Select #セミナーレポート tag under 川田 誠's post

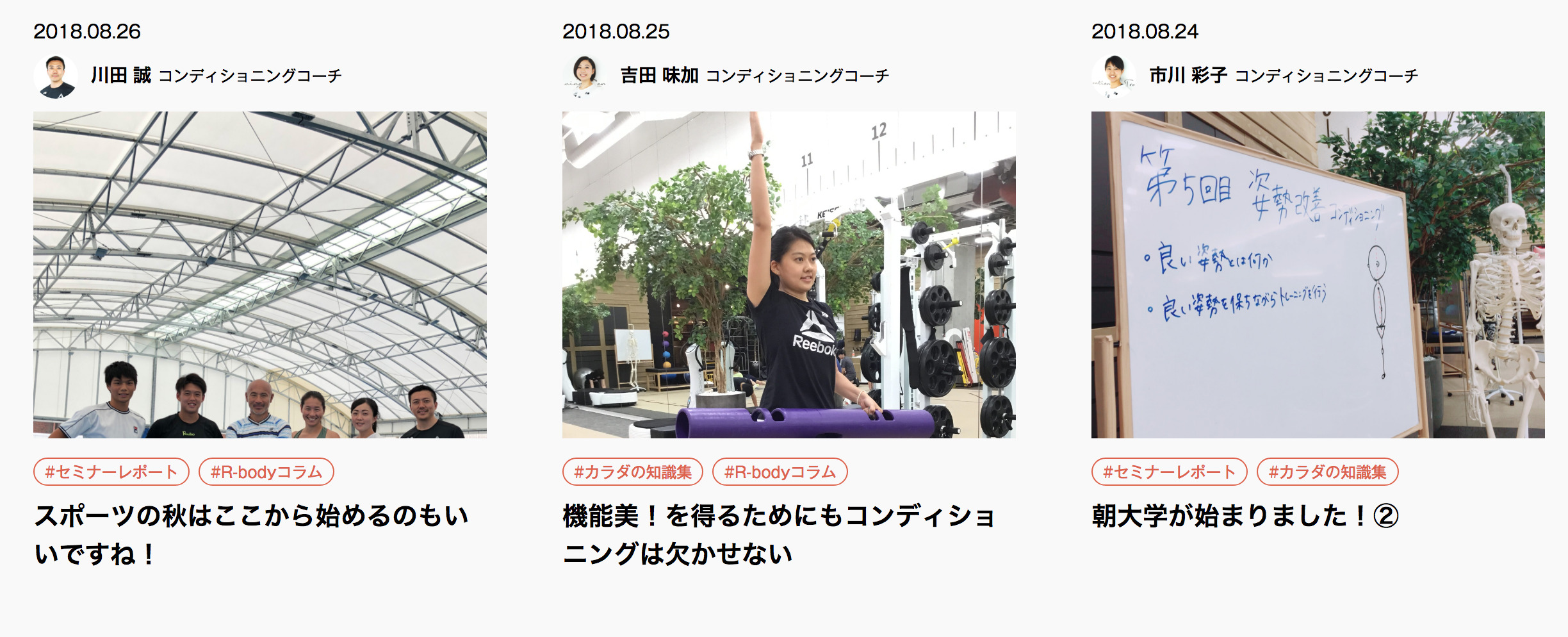111,472
